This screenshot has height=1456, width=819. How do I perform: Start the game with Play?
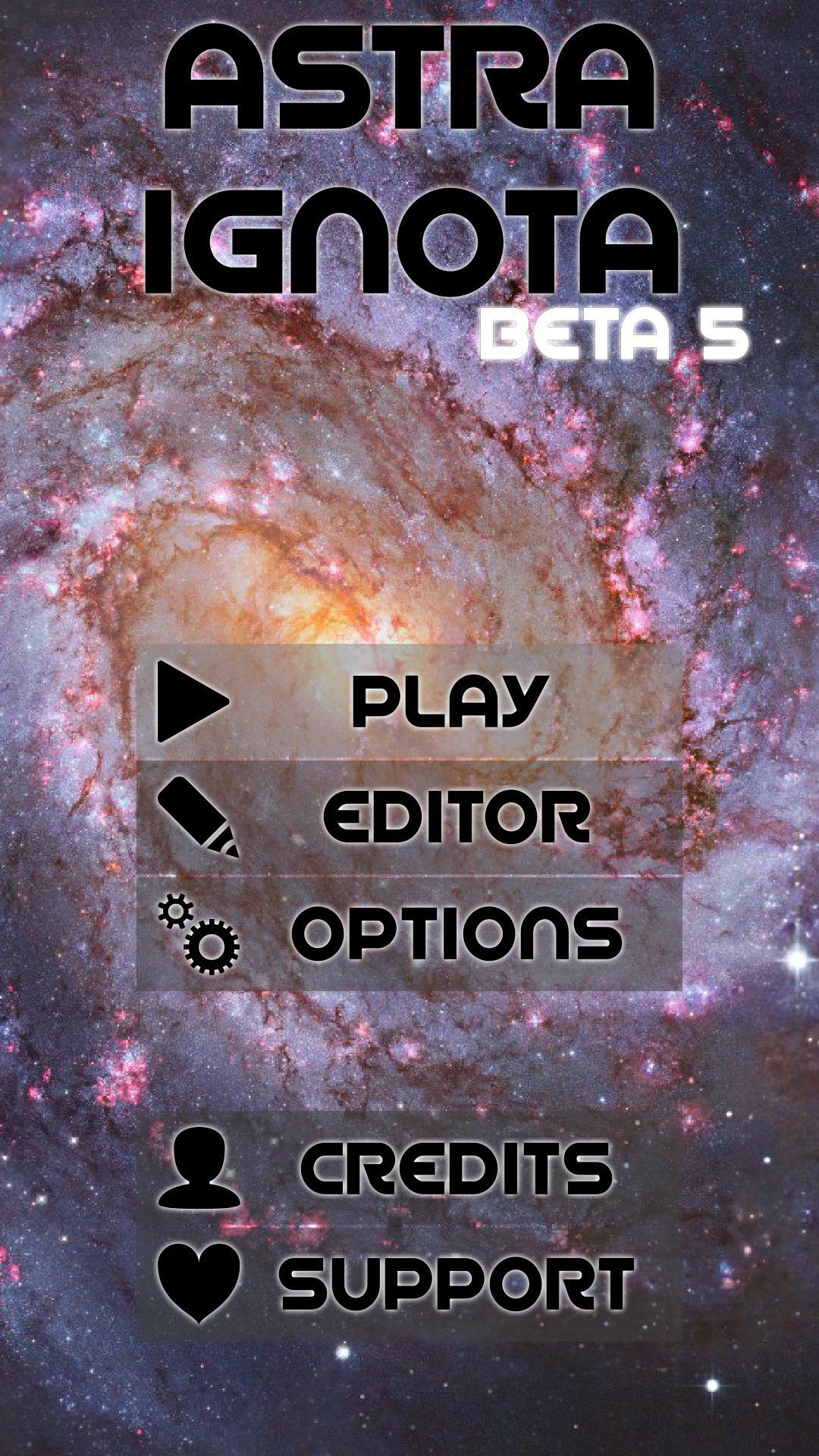409,701
